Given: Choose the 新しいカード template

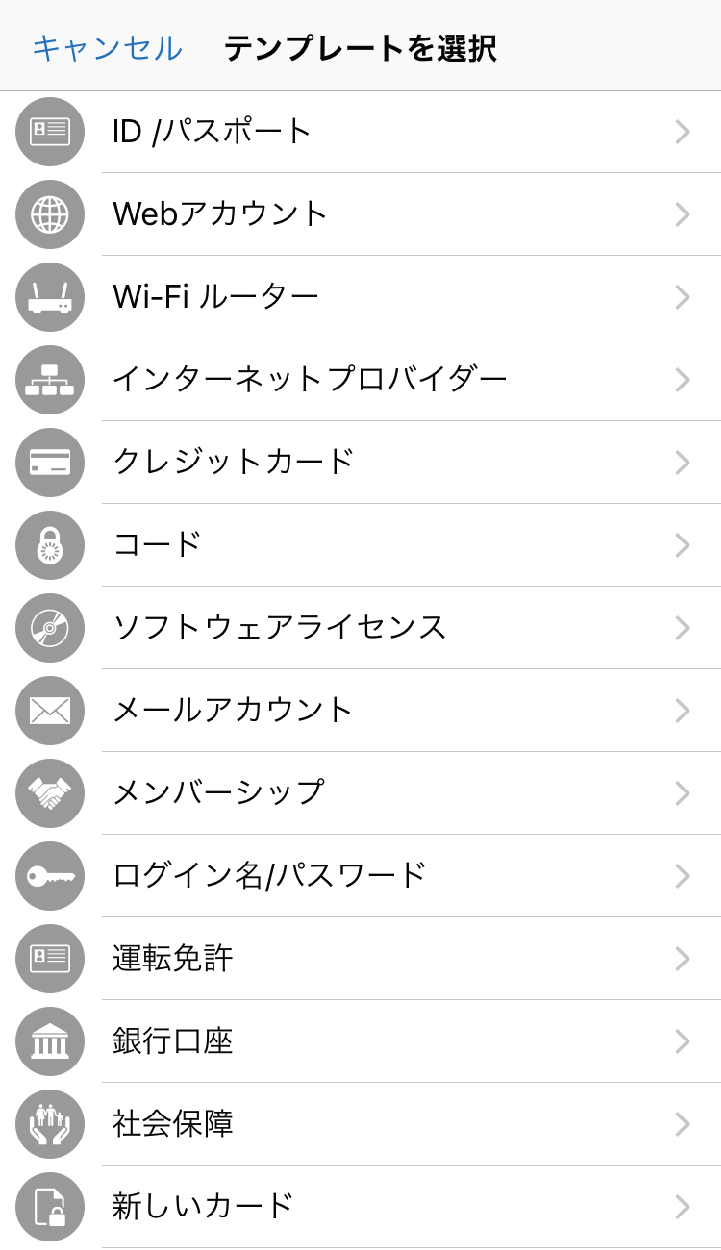Looking at the screenshot, I should (x=360, y=1207).
